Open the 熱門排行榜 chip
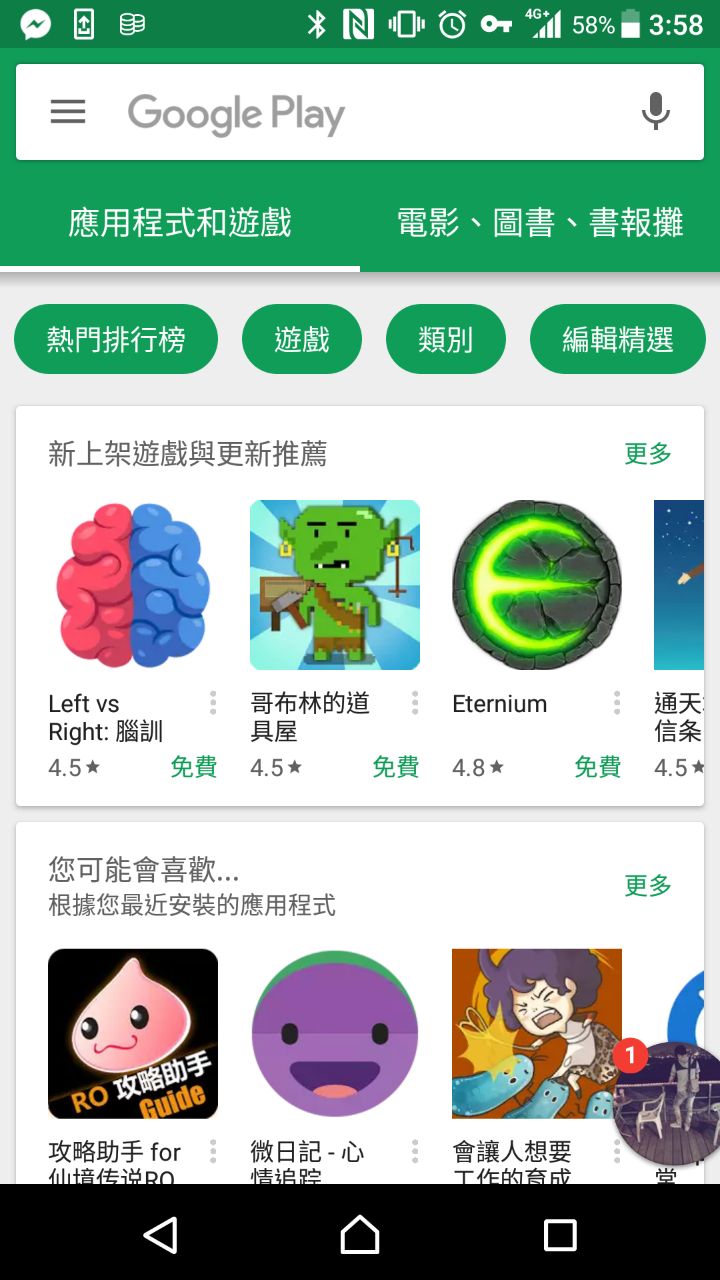Image resolution: width=720 pixels, height=1280 pixels. 116,340
